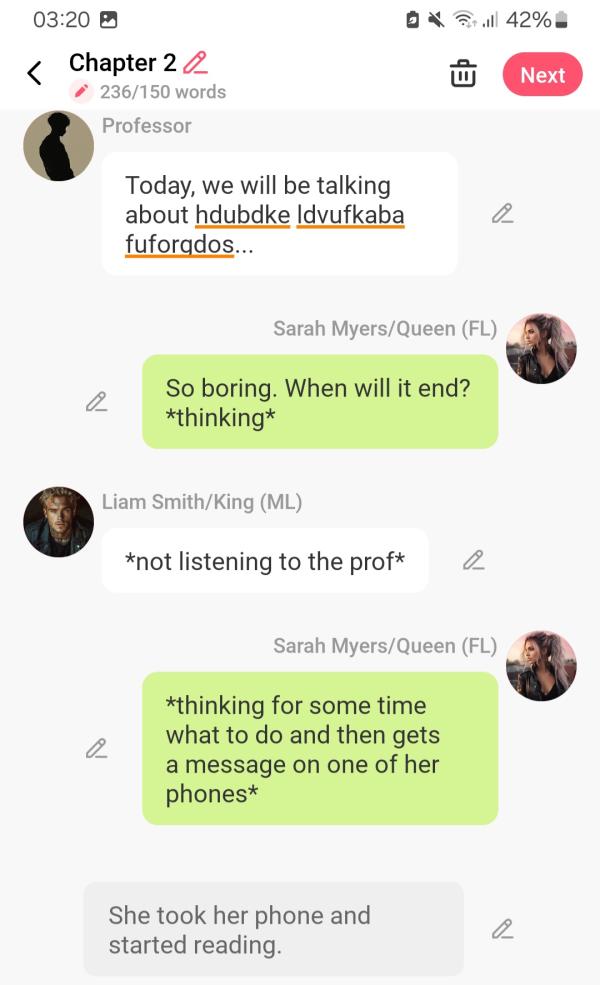600x985 pixels.
Task: Edit the Chapter 2 title
Action: coord(196,62)
